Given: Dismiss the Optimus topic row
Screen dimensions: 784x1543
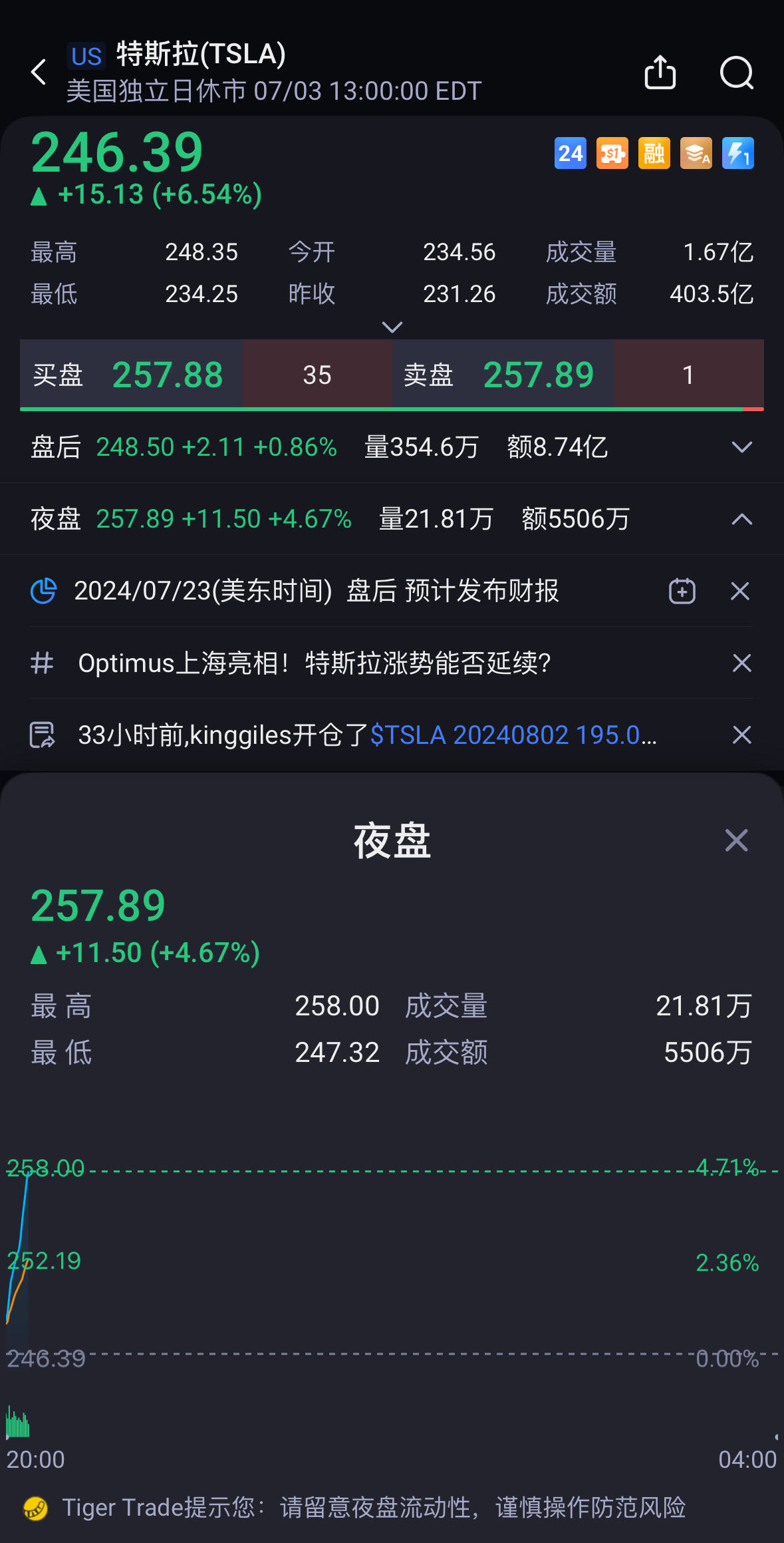Looking at the screenshot, I should click(741, 663).
